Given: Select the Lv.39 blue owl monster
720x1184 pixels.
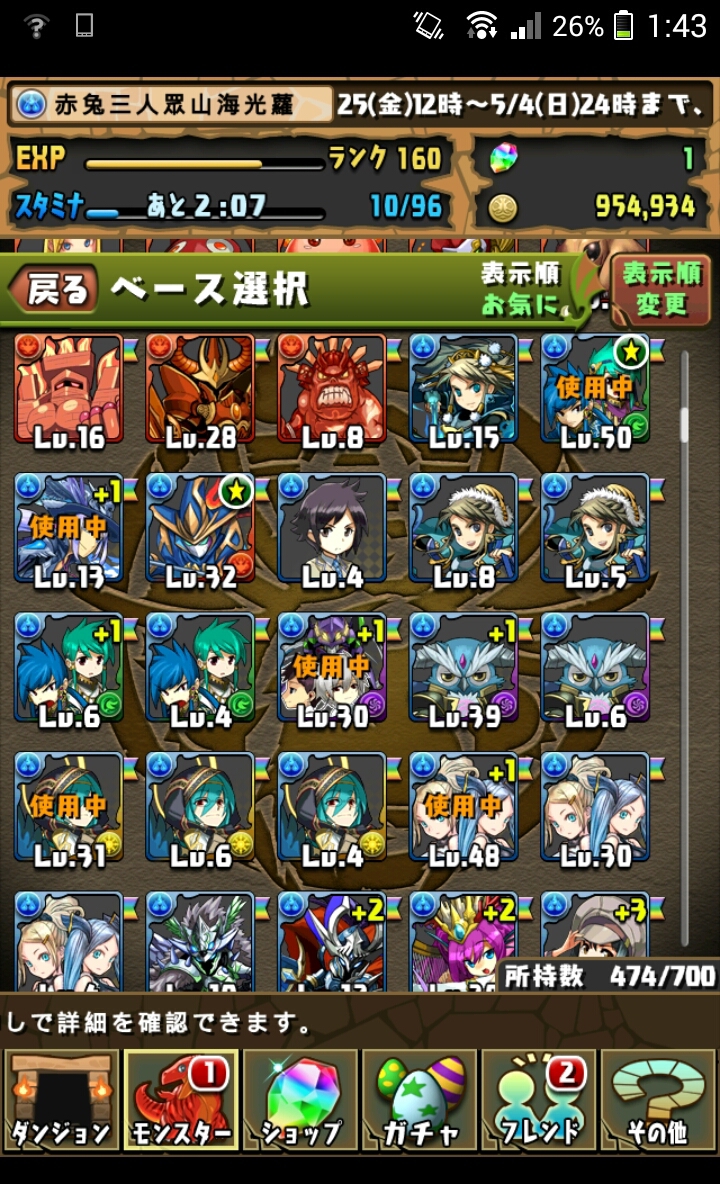Looking at the screenshot, I should click(463, 669).
